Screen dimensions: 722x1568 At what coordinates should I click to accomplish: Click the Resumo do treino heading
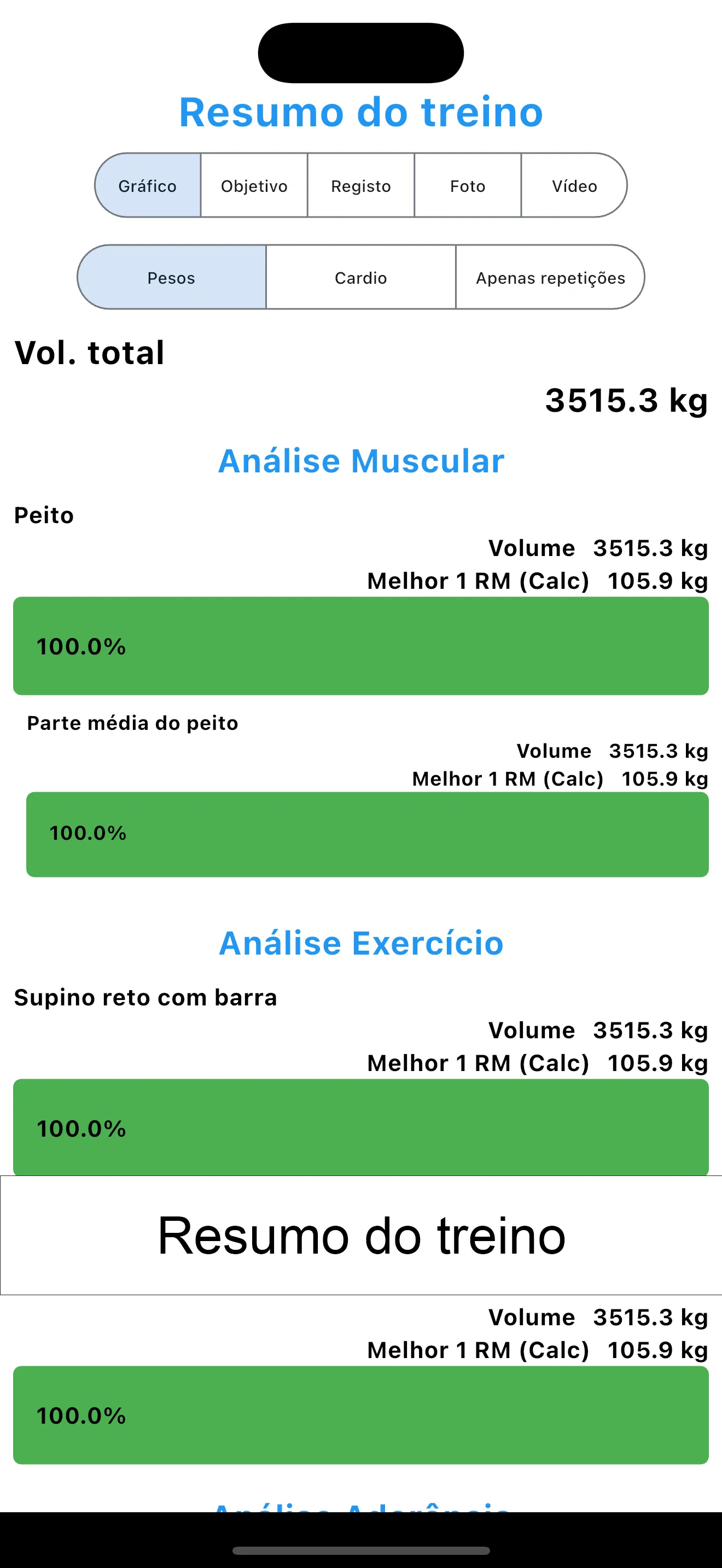pos(360,112)
